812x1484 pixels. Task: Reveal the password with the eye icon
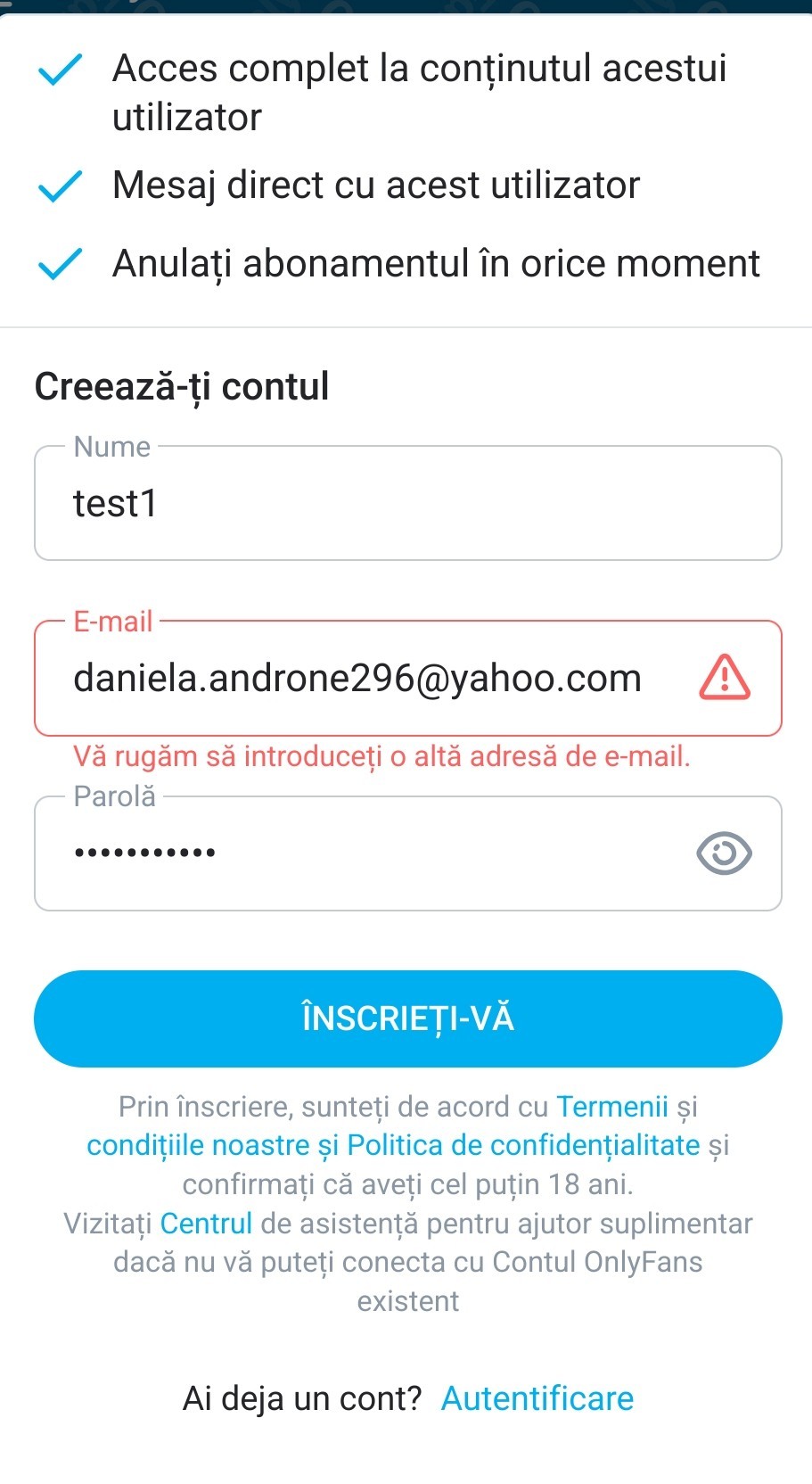[724, 853]
